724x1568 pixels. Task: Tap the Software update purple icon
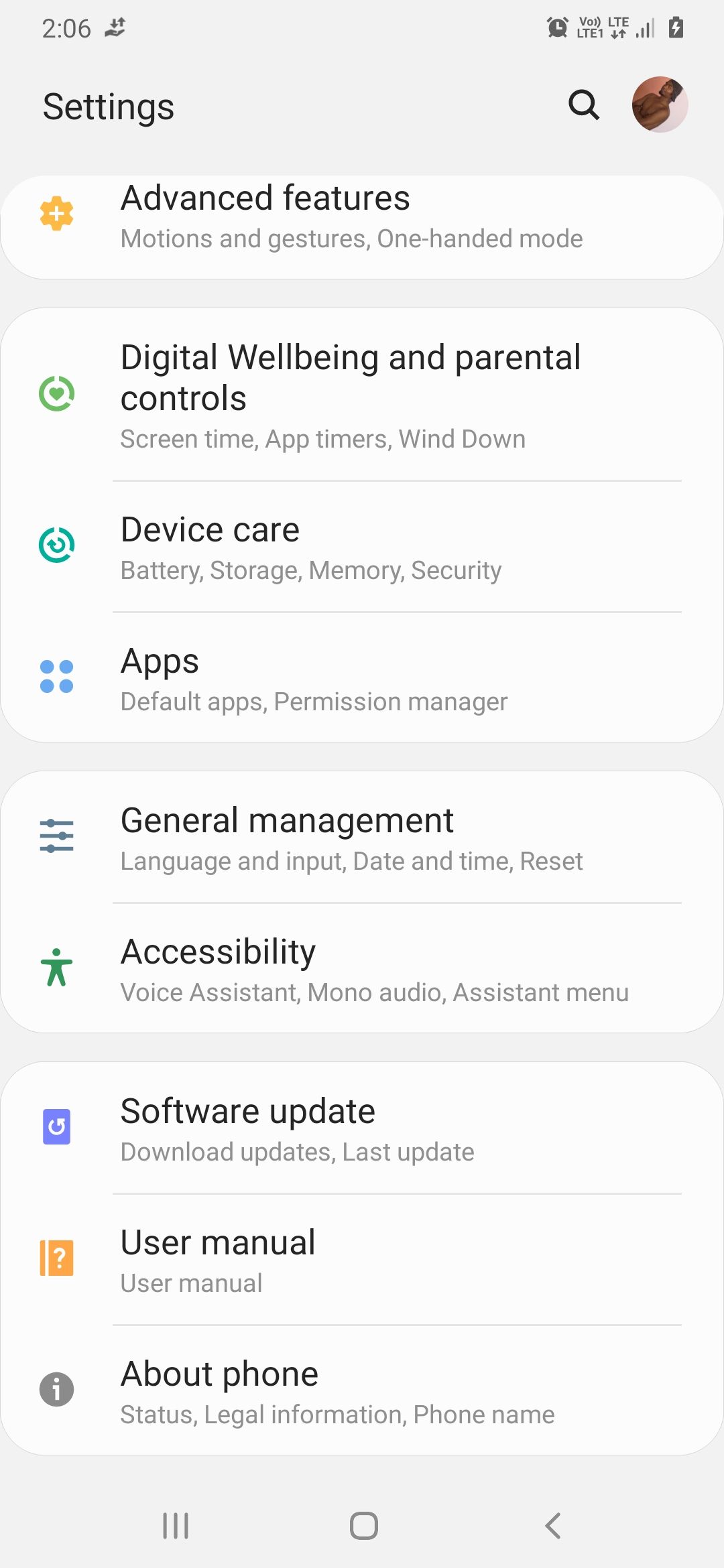point(57,1126)
